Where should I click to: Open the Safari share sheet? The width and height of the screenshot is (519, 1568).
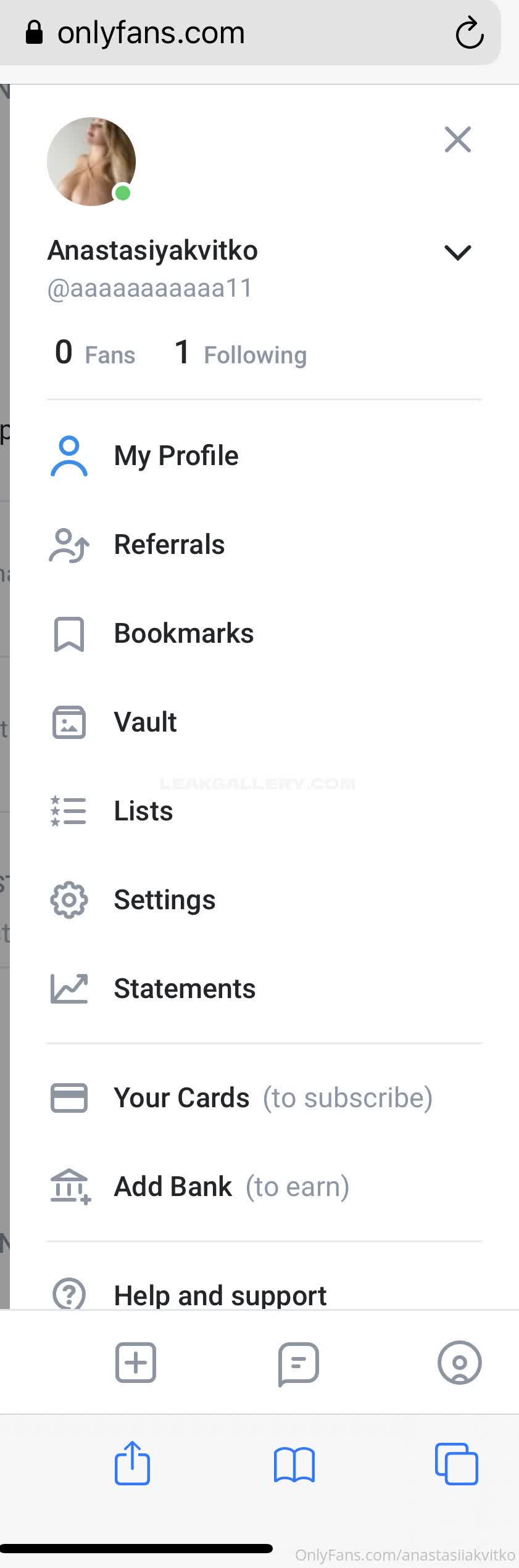[132, 1463]
